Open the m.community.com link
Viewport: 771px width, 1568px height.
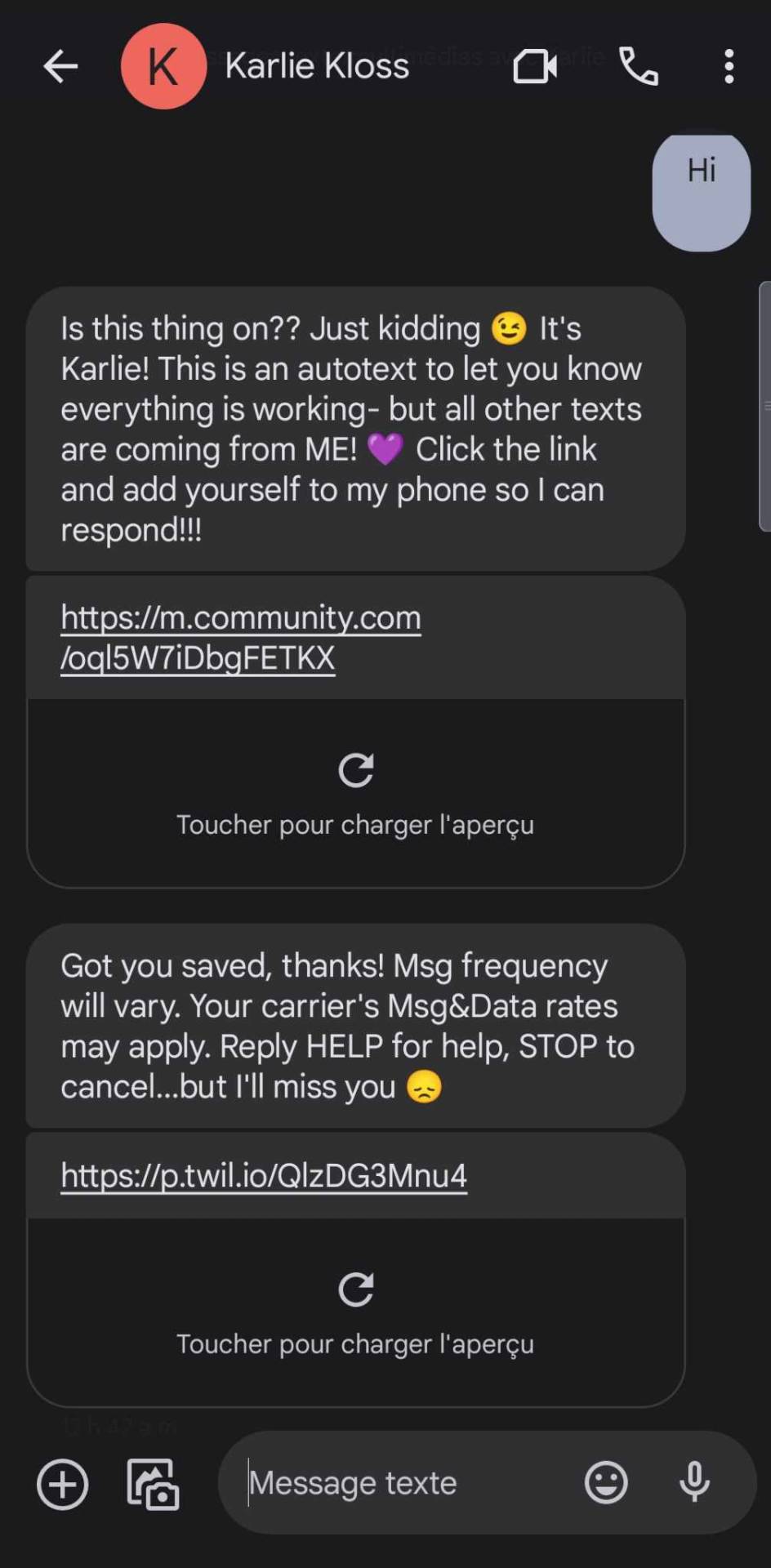[240, 637]
